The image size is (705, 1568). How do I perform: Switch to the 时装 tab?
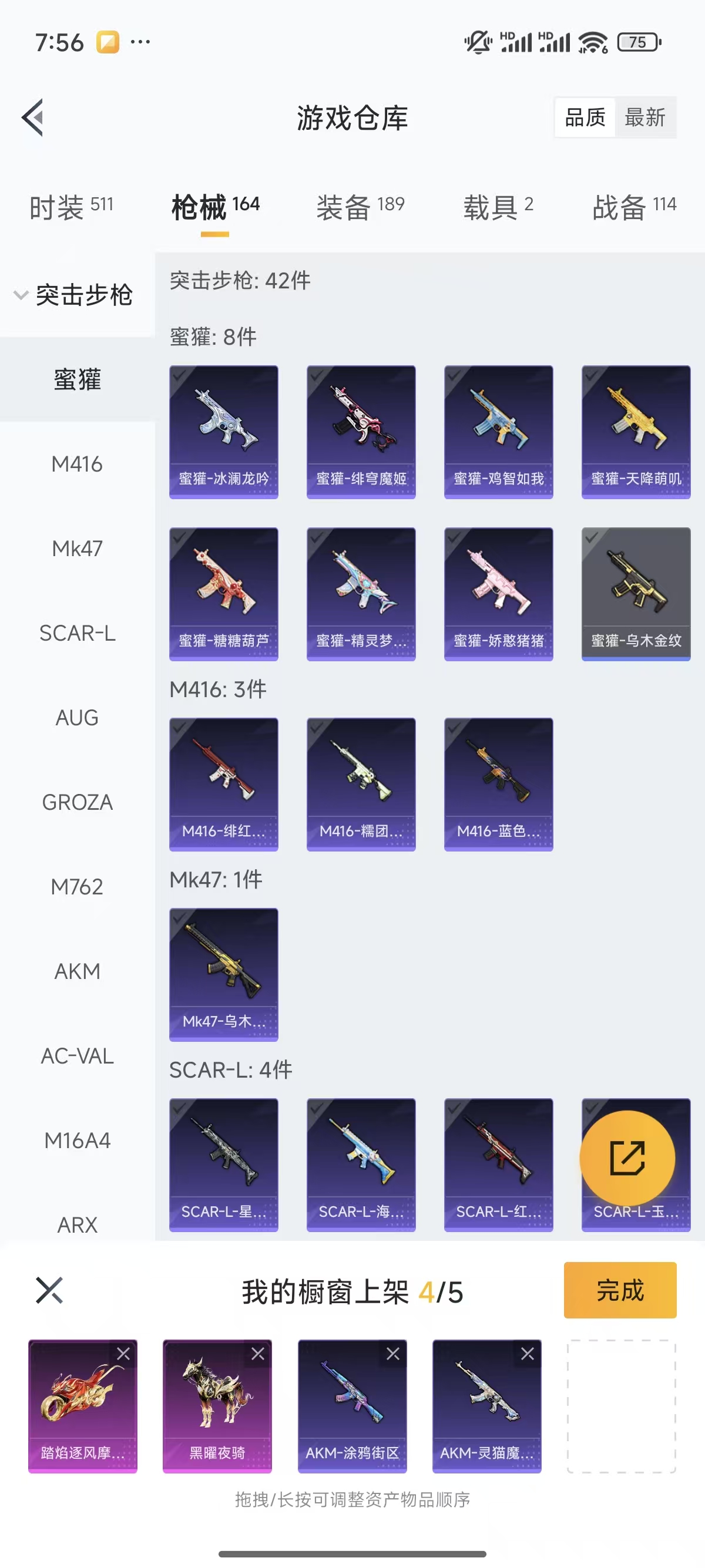(x=71, y=207)
